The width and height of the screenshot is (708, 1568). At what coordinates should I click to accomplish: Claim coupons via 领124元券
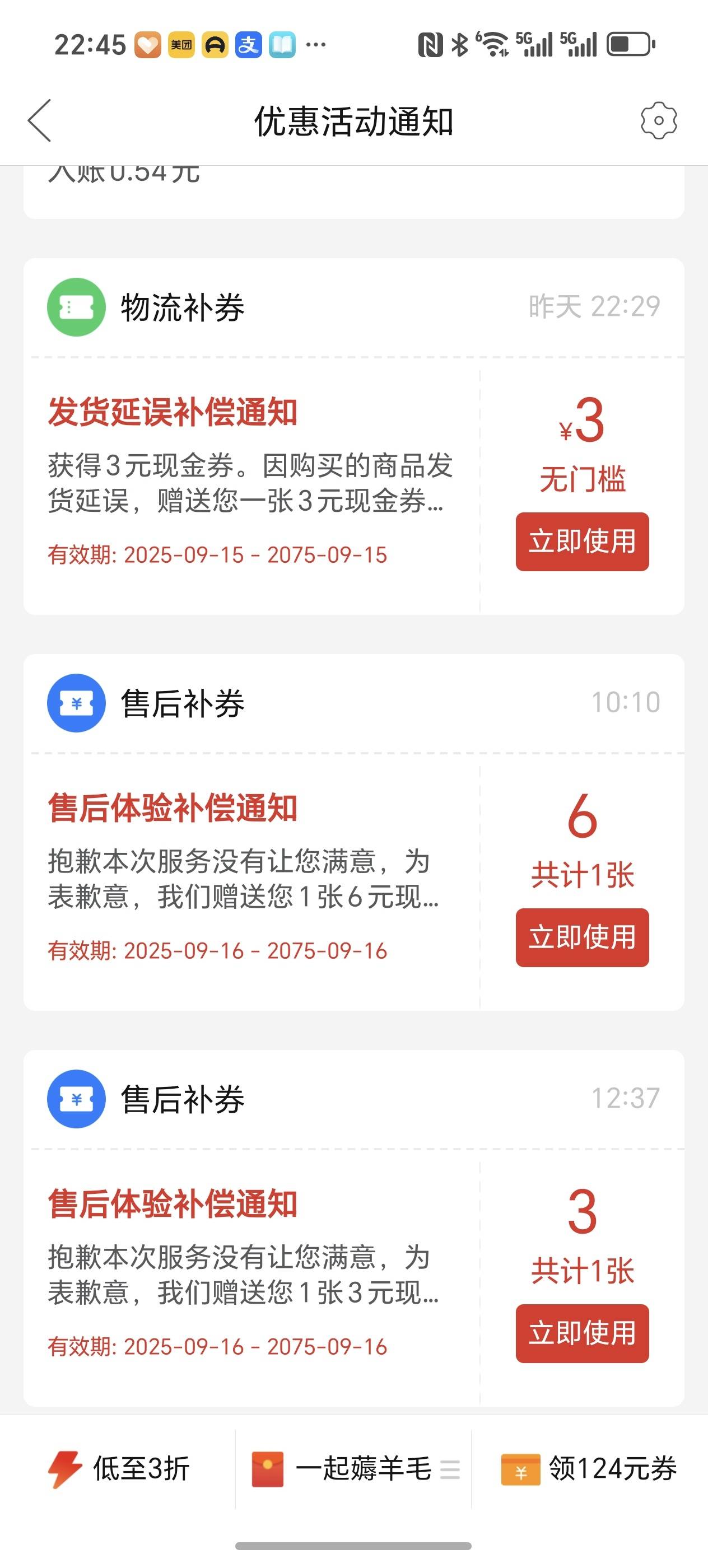click(x=589, y=1469)
